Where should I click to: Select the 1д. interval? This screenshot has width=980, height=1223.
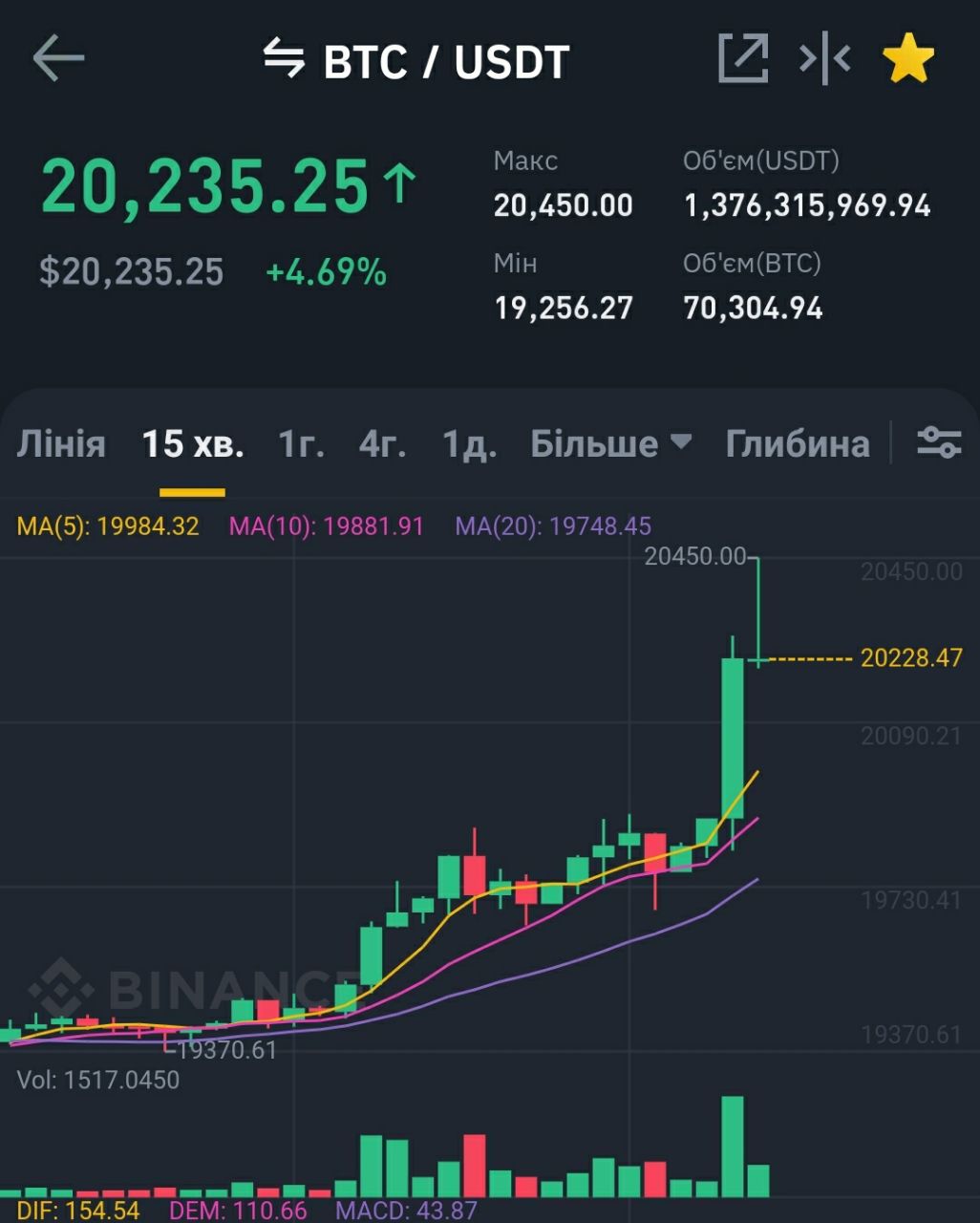(469, 443)
